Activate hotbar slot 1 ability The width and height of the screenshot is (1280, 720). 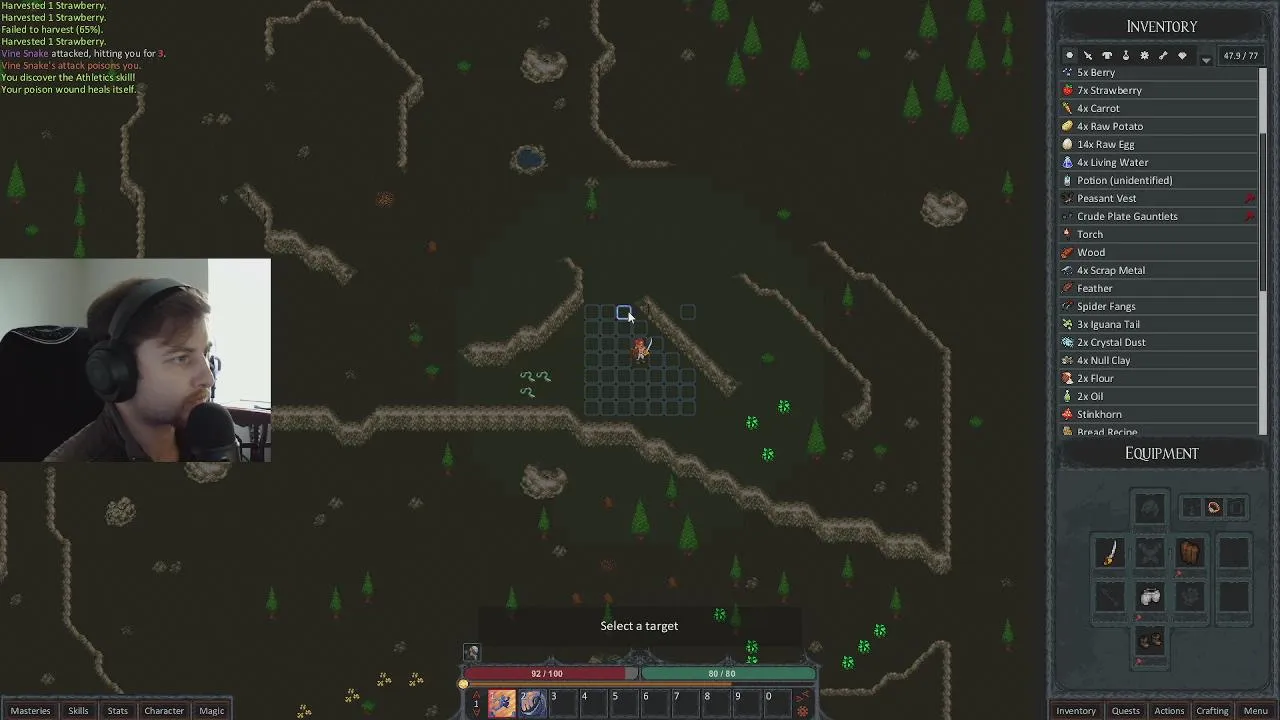tap(502, 703)
